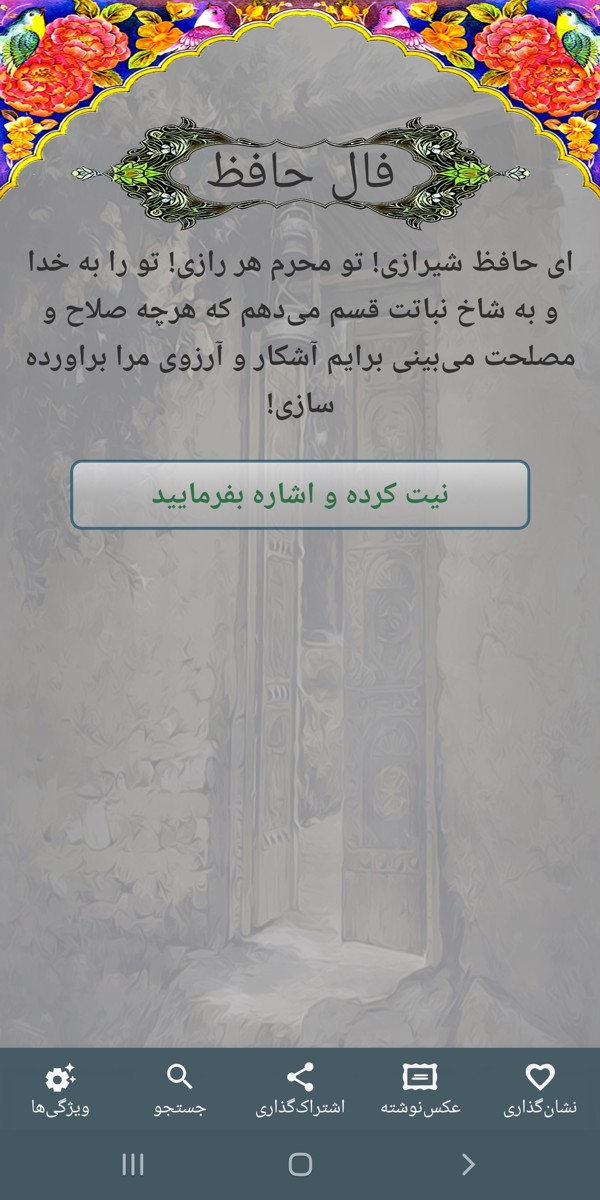Go to the system home screen
This screenshot has height=1200, width=600.
(x=300, y=1164)
